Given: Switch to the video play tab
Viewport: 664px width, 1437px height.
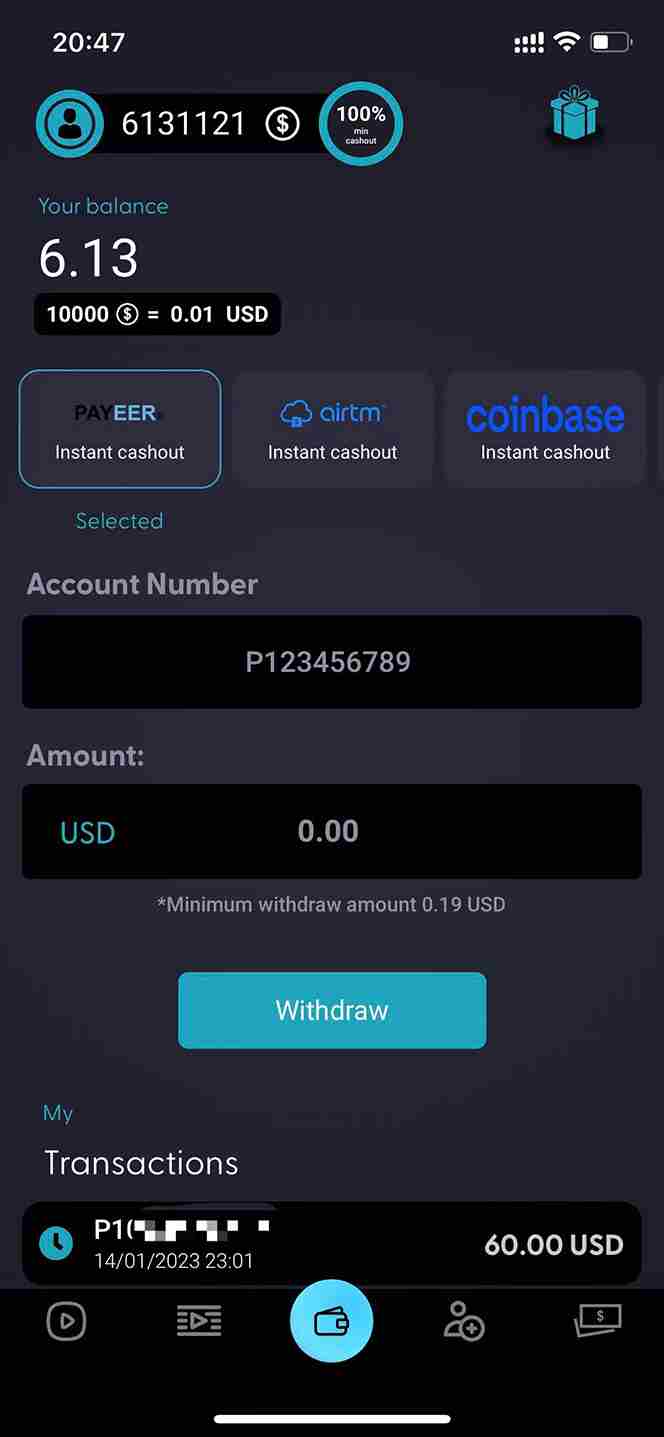Looking at the screenshot, I should [66, 1322].
